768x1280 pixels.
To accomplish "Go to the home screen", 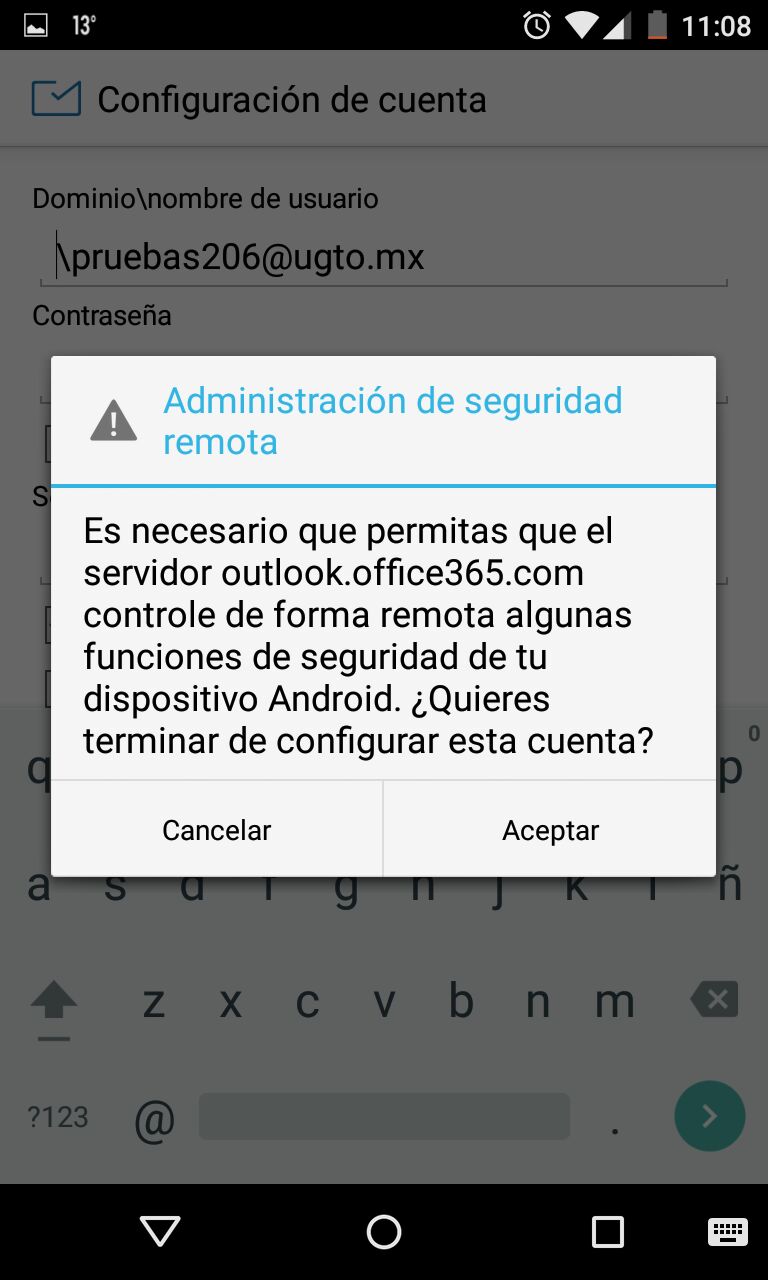I will 384,1232.
